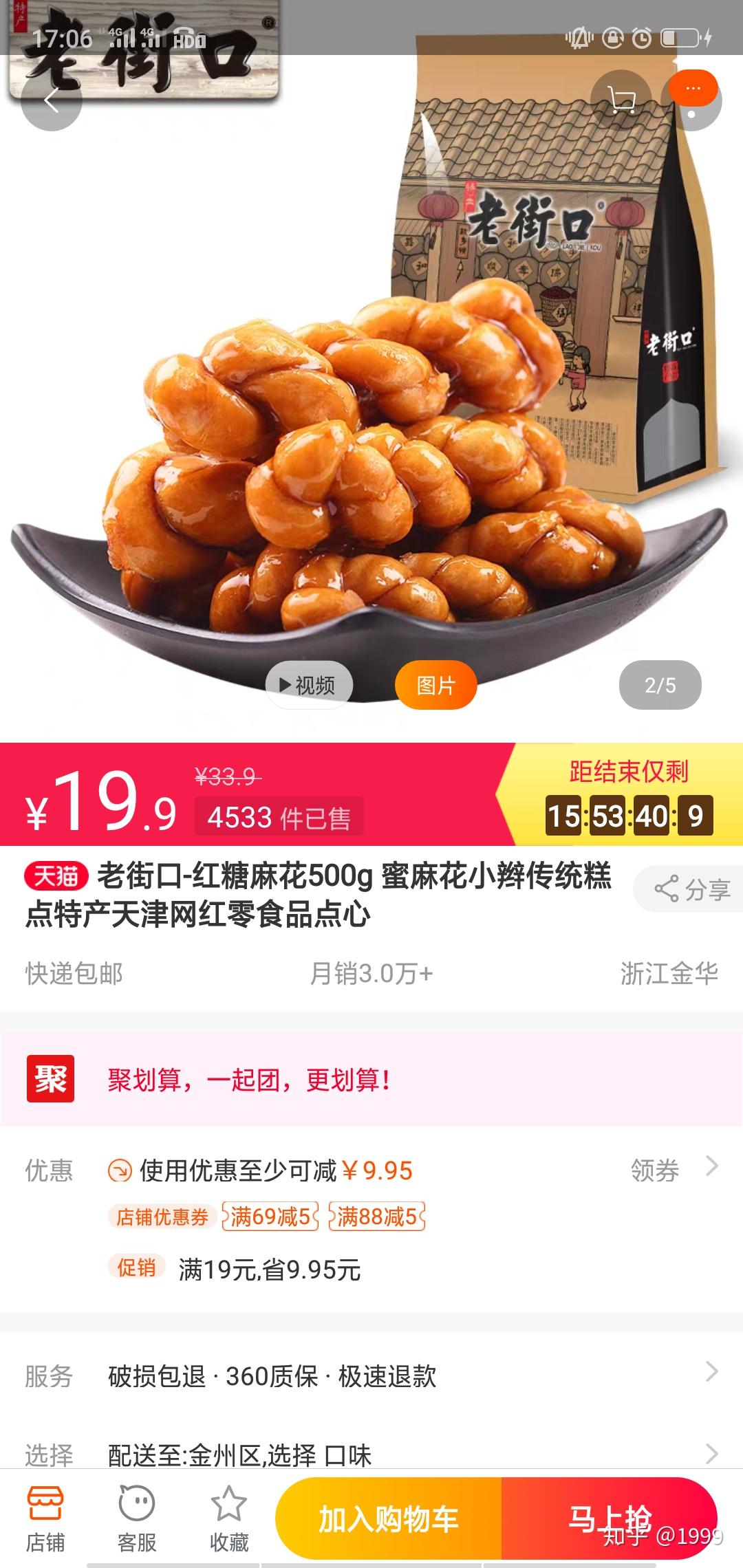
Task: Switch to the 视频 video view
Action: tap(308, 685)
